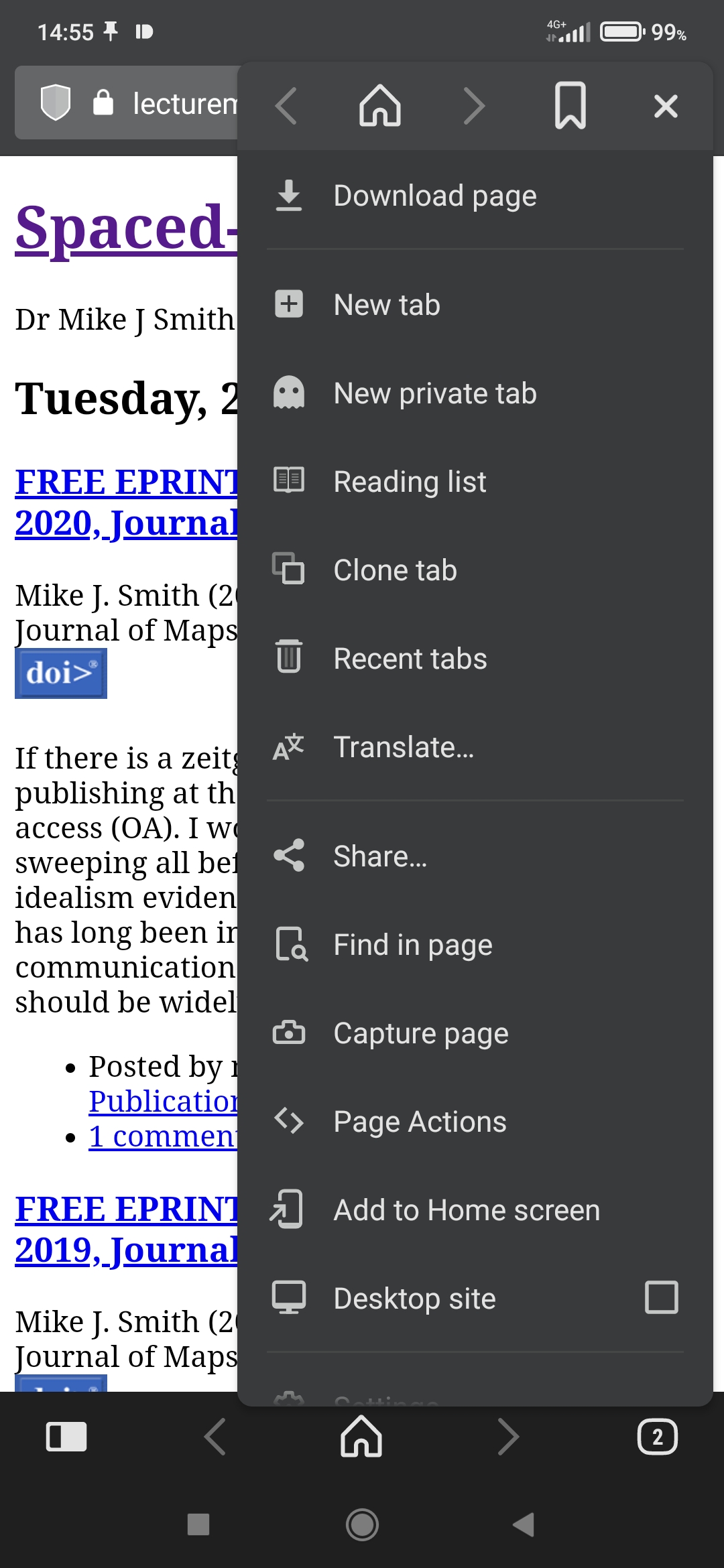Click the doi button on the page
This screenshot has width=724, height=1568.
60,672
